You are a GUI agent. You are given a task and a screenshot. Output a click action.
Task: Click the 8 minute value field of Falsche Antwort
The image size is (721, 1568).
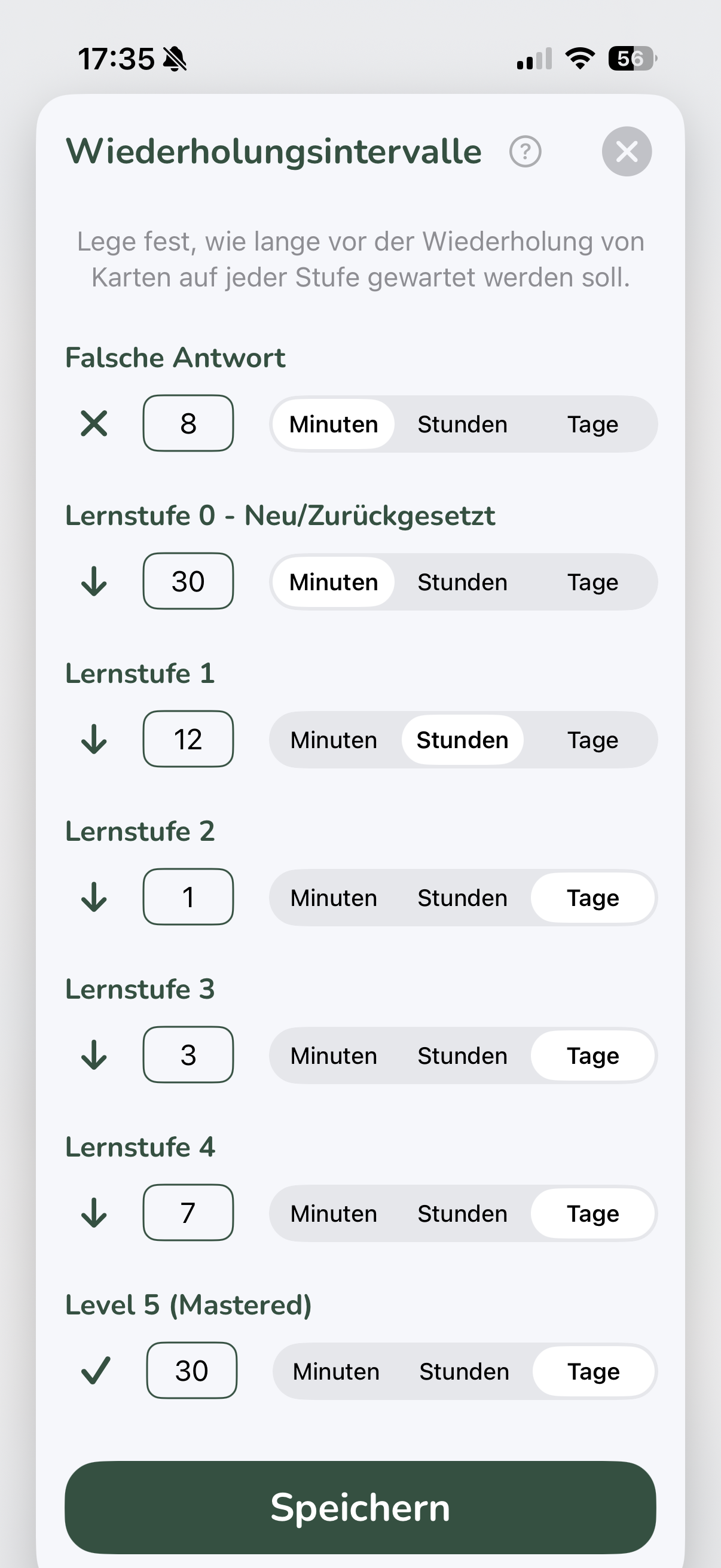(188, 423)
